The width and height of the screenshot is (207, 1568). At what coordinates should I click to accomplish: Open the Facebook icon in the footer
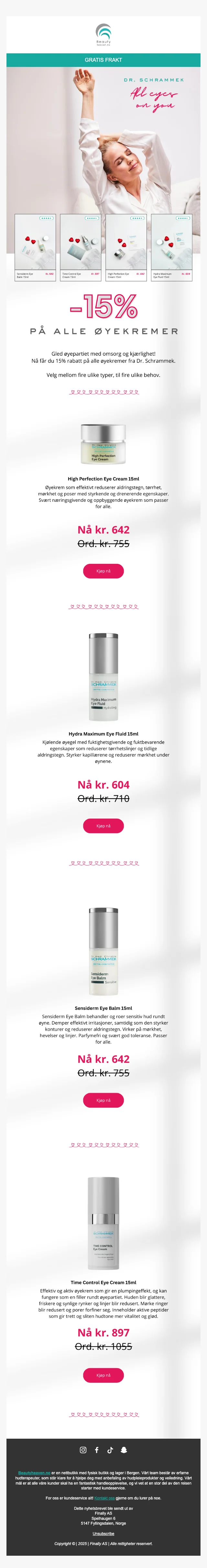[97, 1450]
